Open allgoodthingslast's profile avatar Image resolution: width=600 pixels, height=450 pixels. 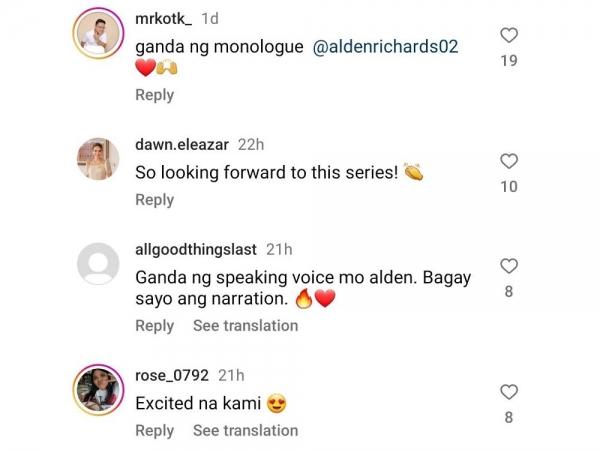(98, 267)
